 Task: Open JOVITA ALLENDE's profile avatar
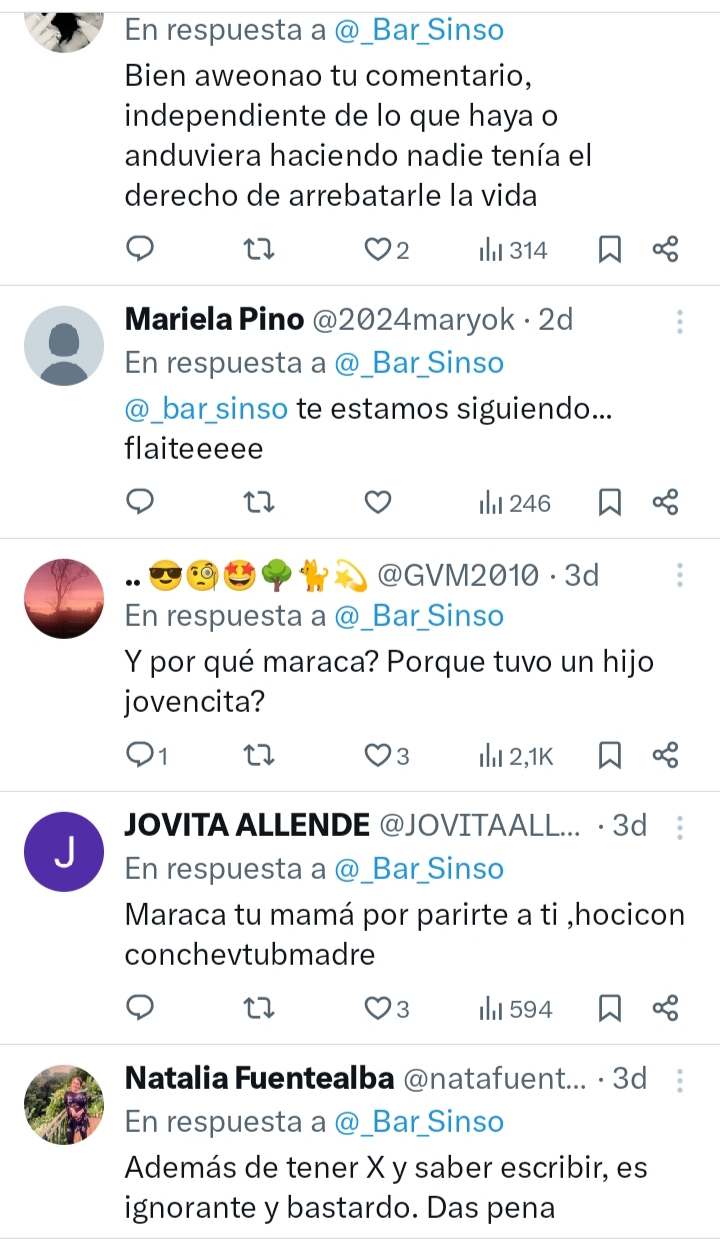[63, 852]
